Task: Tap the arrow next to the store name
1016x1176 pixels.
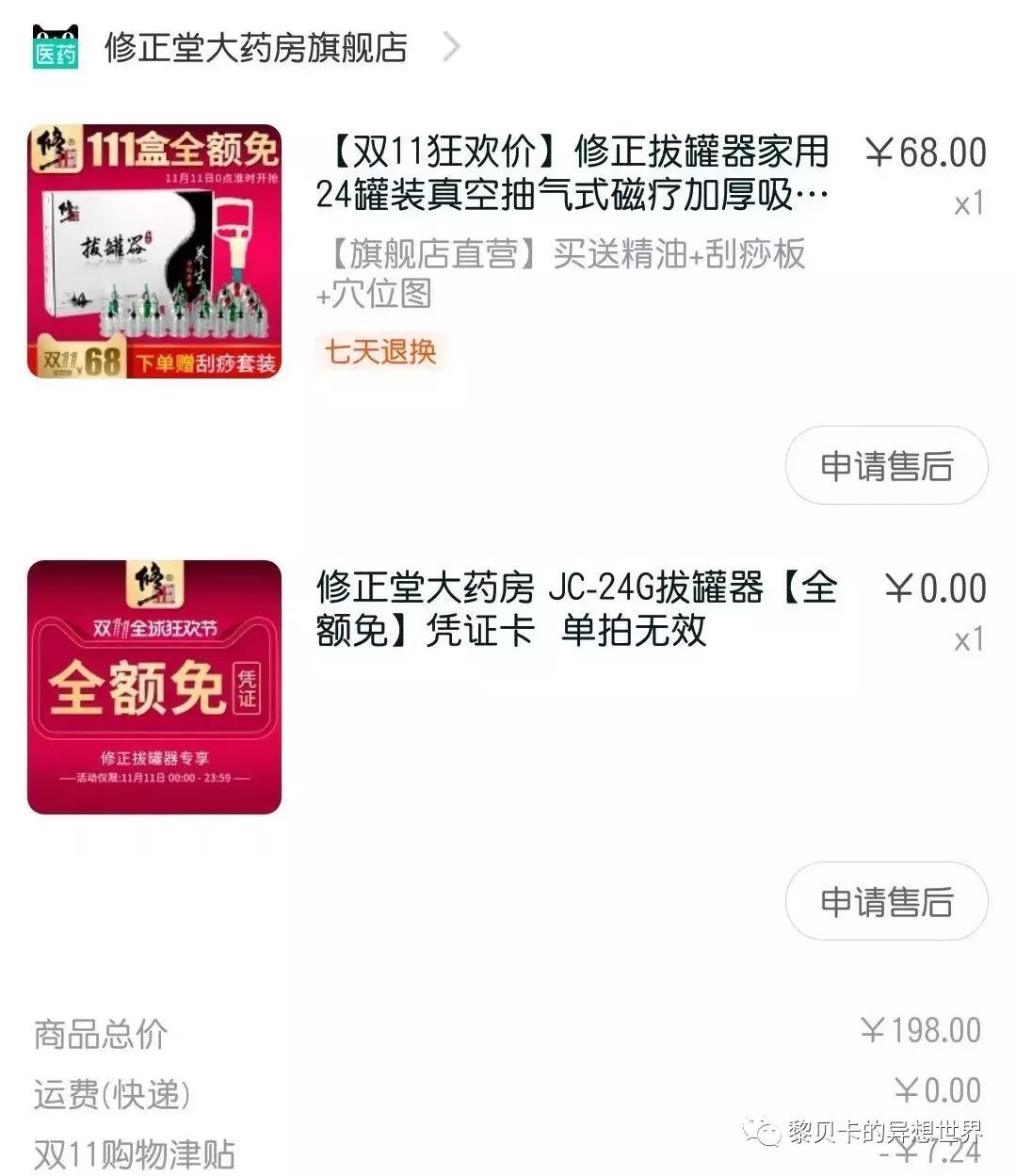Action: (450, 45)
